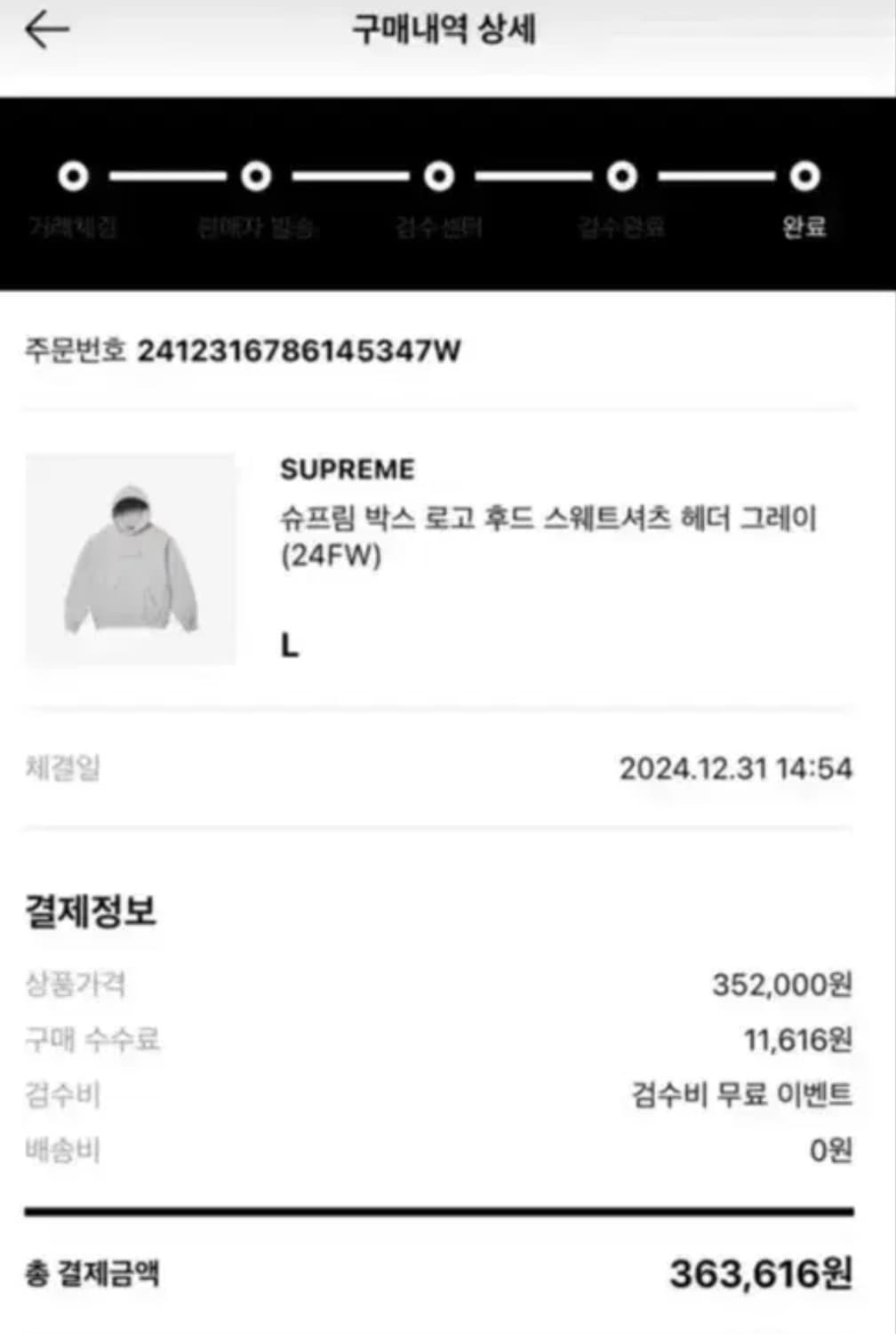The height and width of the screenshot is (1334, 896).
Task: Select the 판매자 발송 step dot
Action: pos(256,175)
